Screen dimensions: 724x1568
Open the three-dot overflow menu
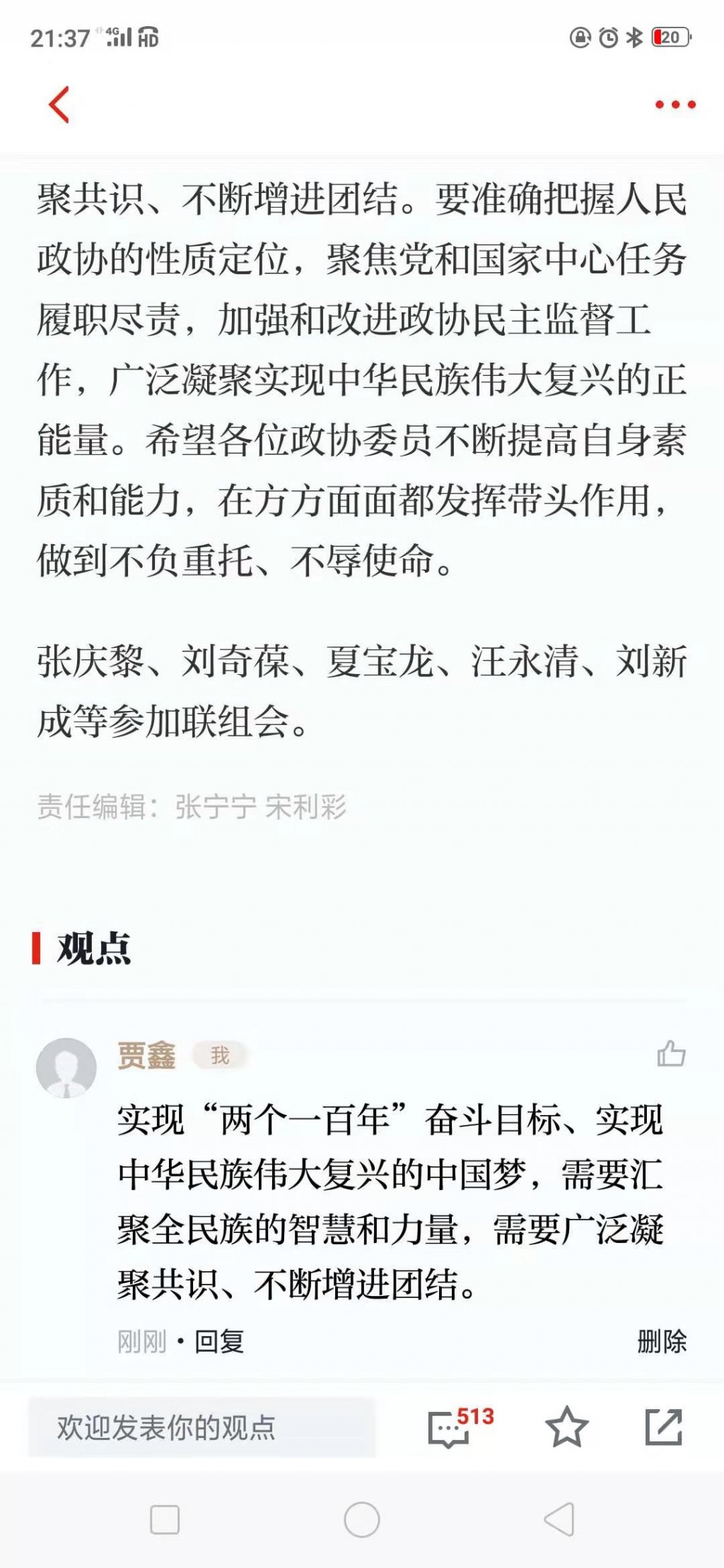(675, 105)
